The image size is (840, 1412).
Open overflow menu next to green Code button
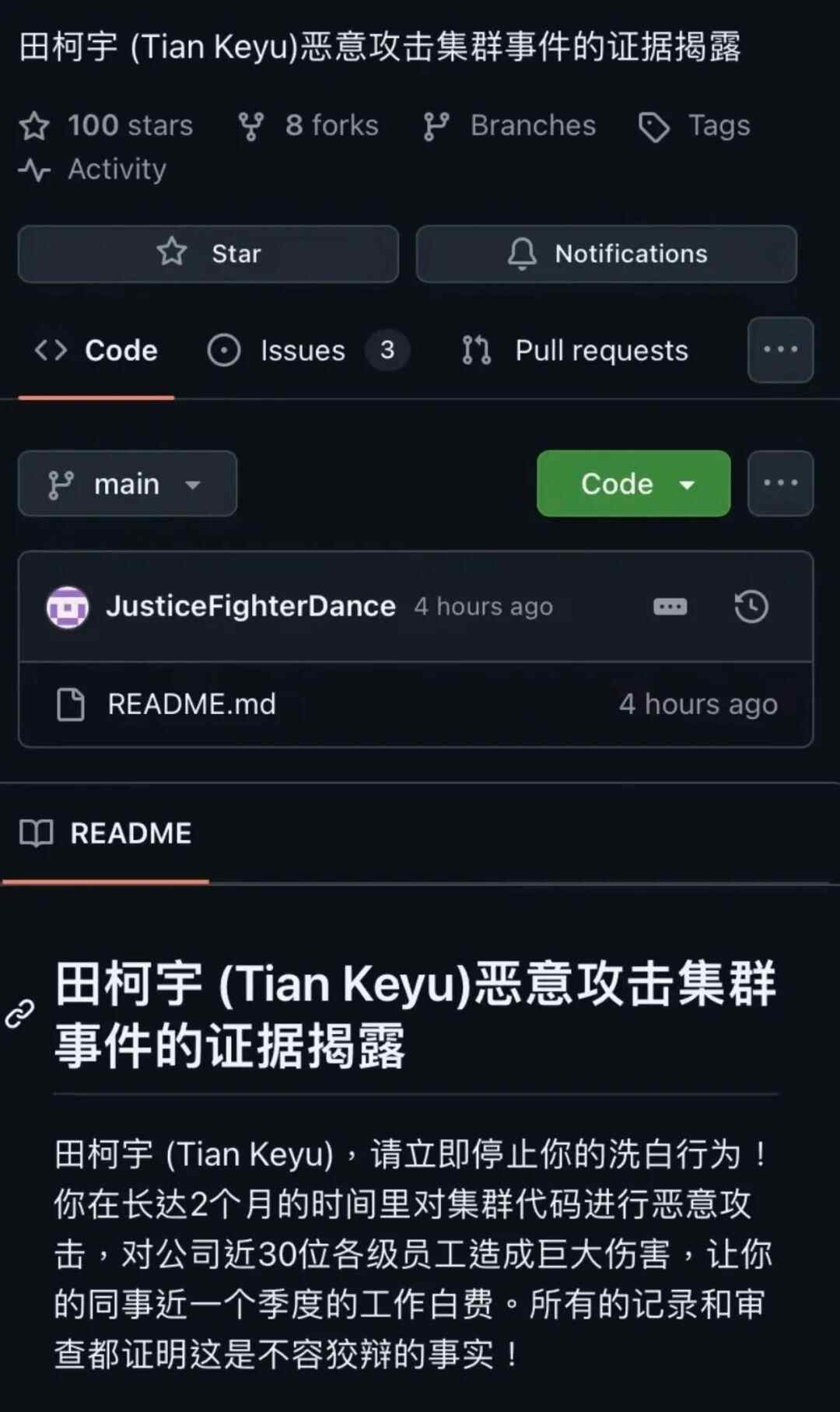pos(780,483)
